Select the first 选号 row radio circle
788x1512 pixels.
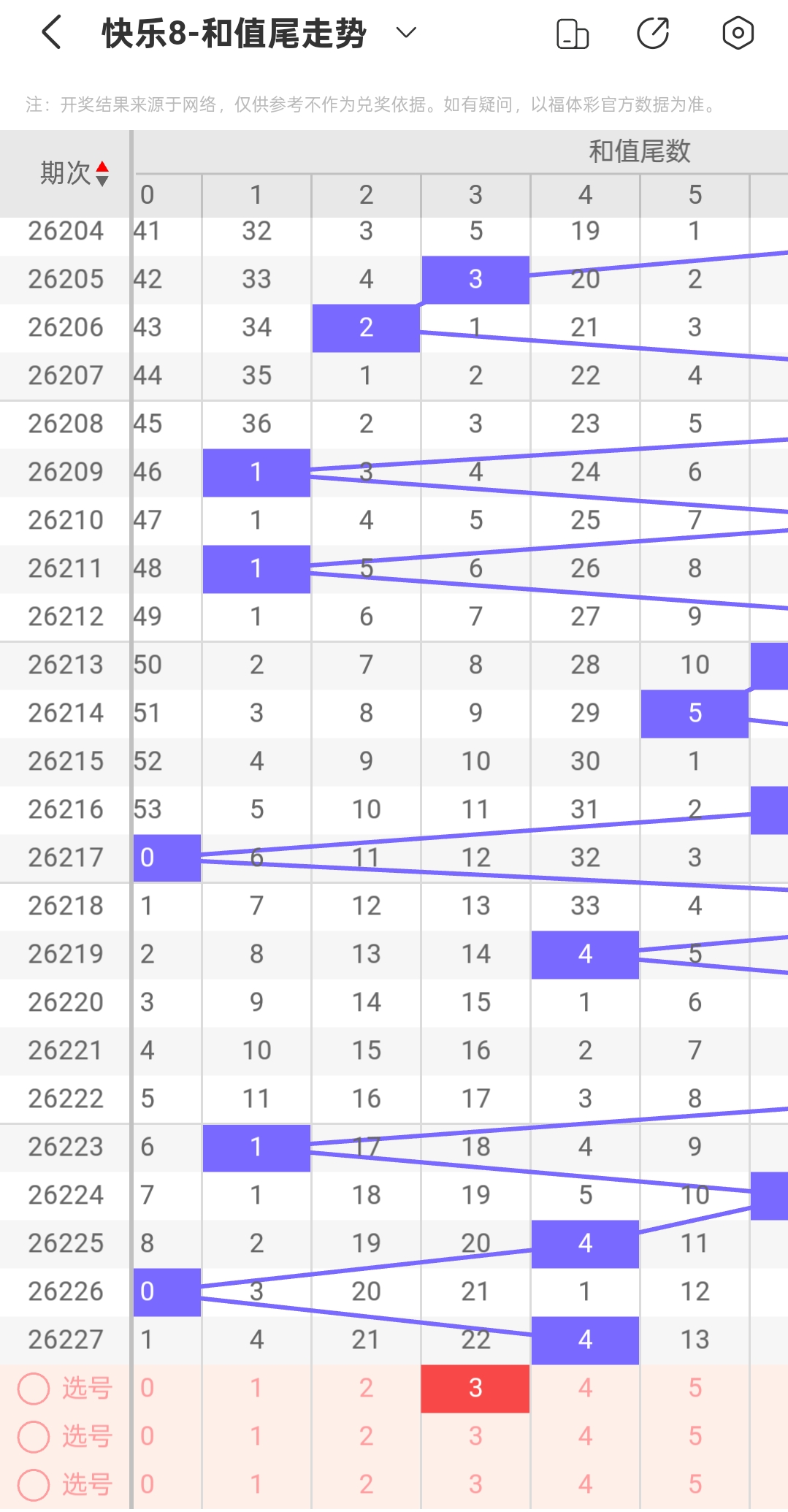pyautogui.click(x=34, y=1389)
